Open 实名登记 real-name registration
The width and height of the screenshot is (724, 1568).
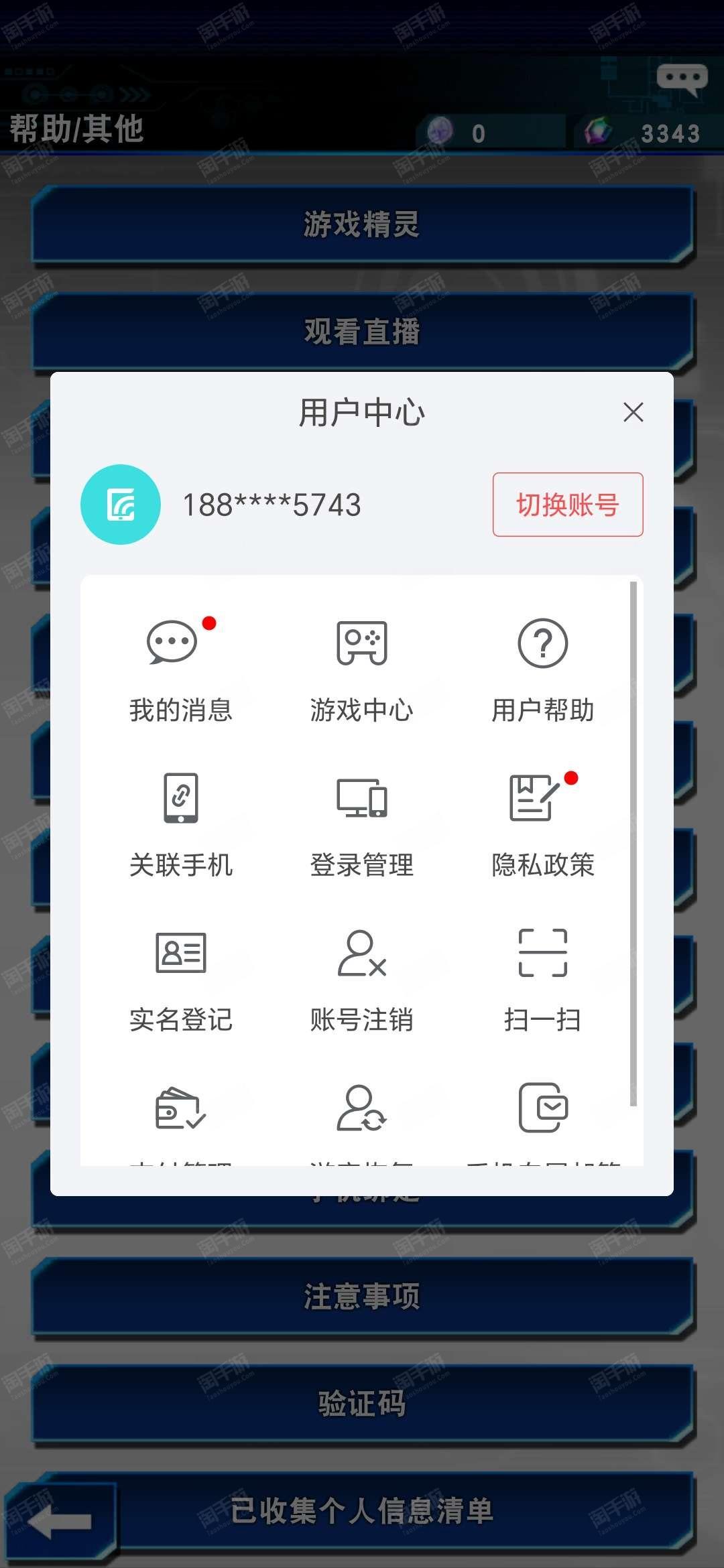[x=180, y=980]
